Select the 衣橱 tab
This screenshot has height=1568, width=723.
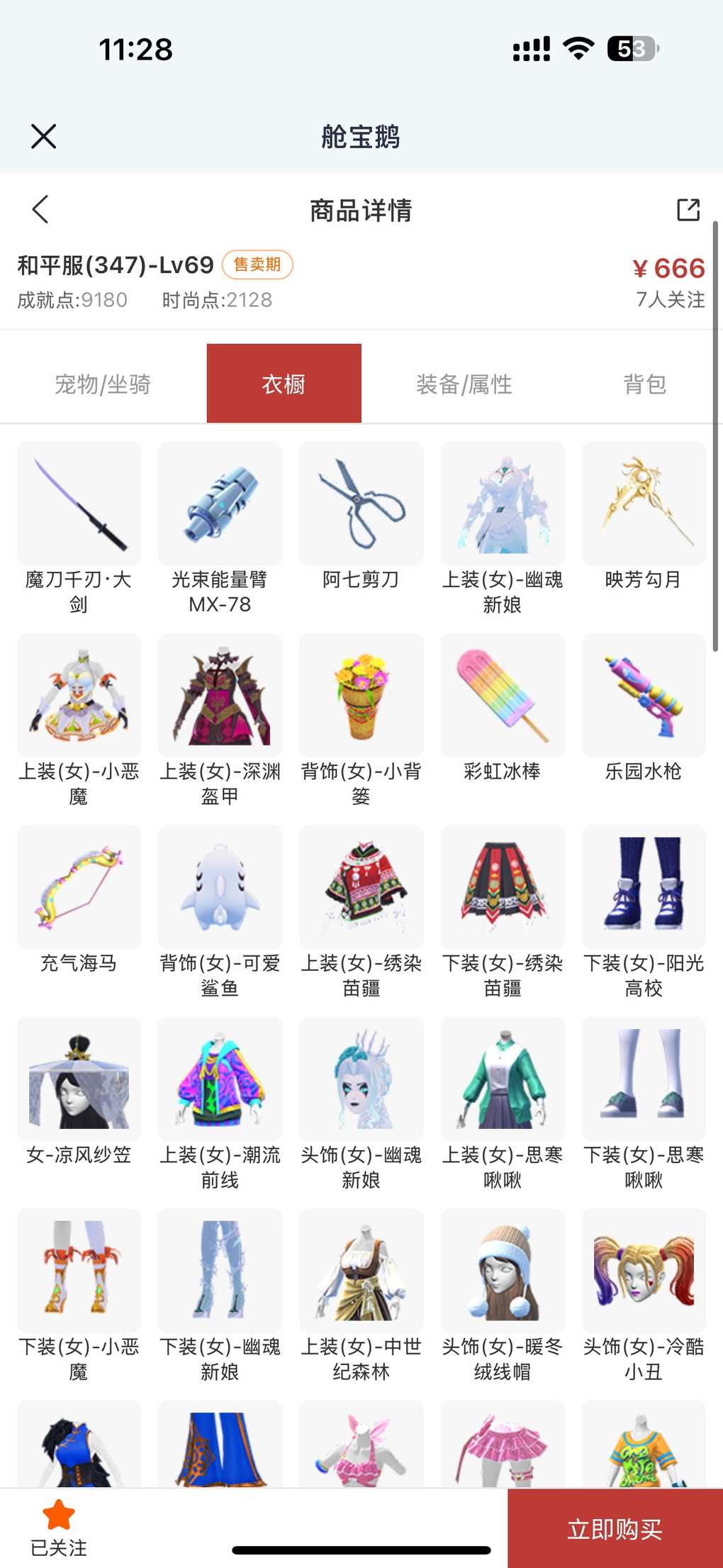284,384
